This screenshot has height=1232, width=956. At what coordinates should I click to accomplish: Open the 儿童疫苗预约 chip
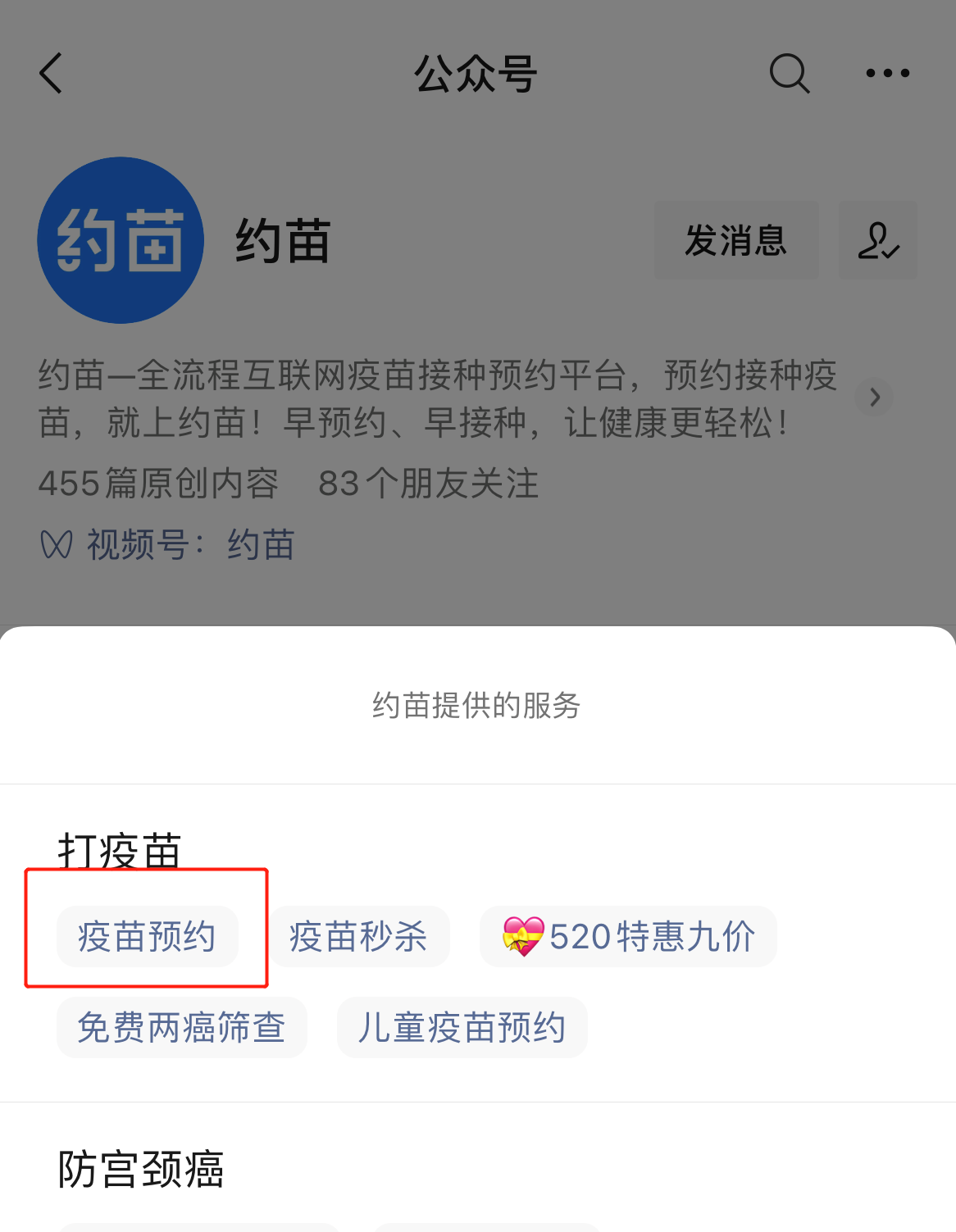click(x=462, y=1027)
